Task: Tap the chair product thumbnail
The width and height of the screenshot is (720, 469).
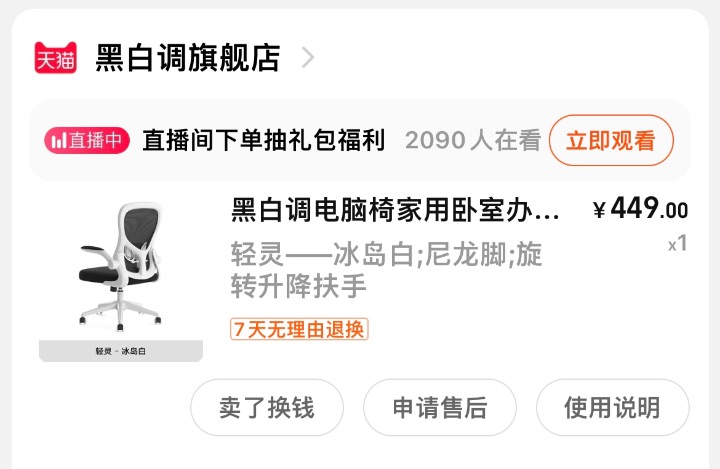Action: click(x=121, y=277)
